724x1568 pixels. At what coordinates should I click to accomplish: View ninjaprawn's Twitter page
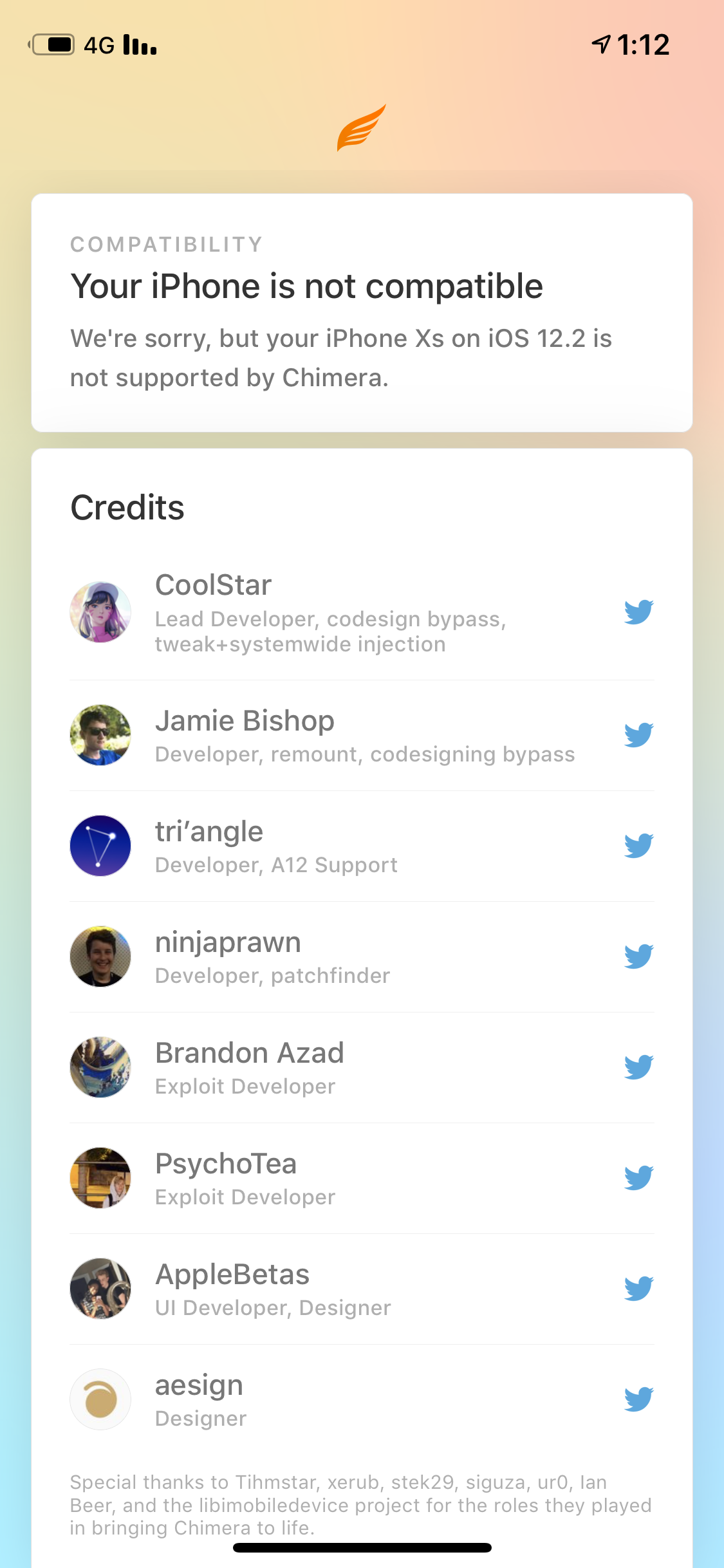[x=638, y=956]
